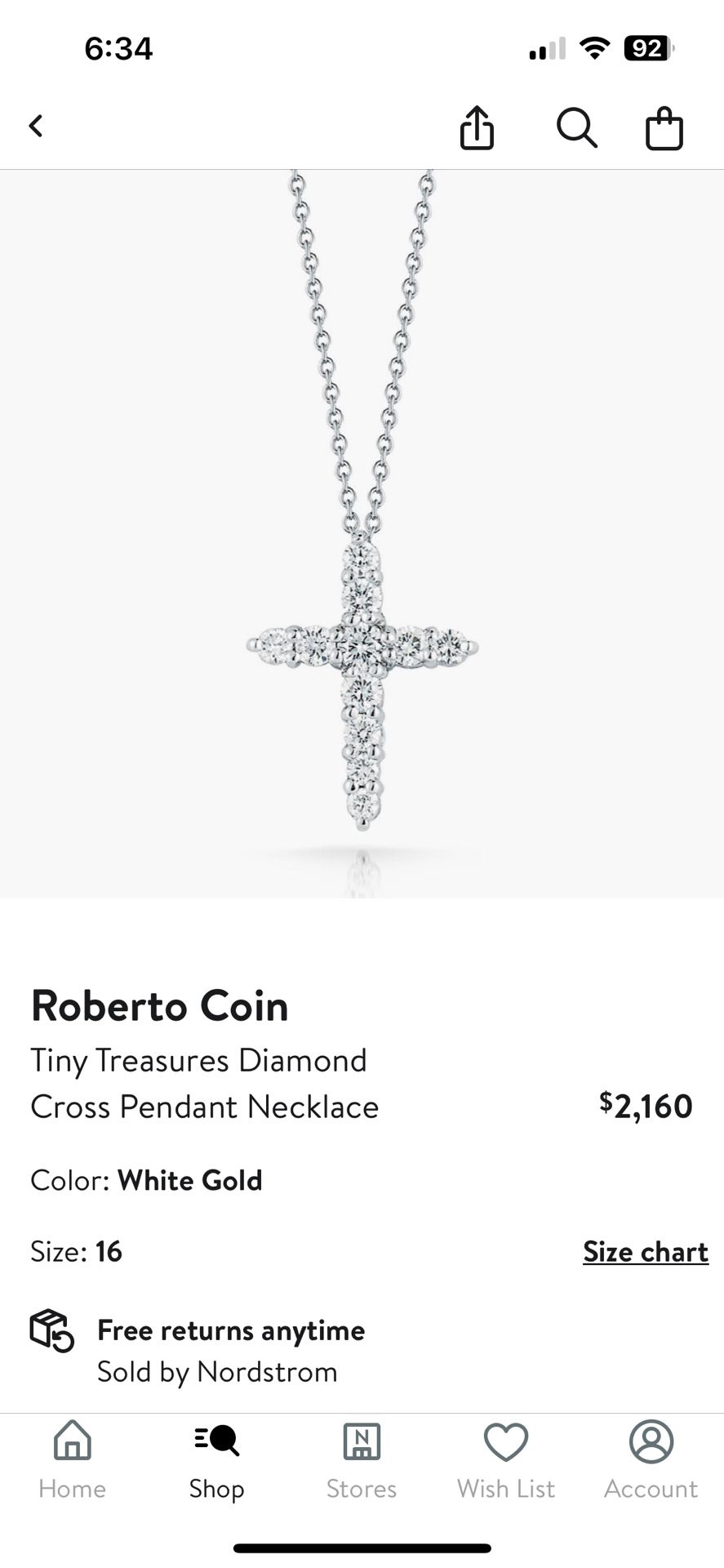The image size is (724, 1568).
Task: Tap the $2,160 price
Action: point(645,1105)
